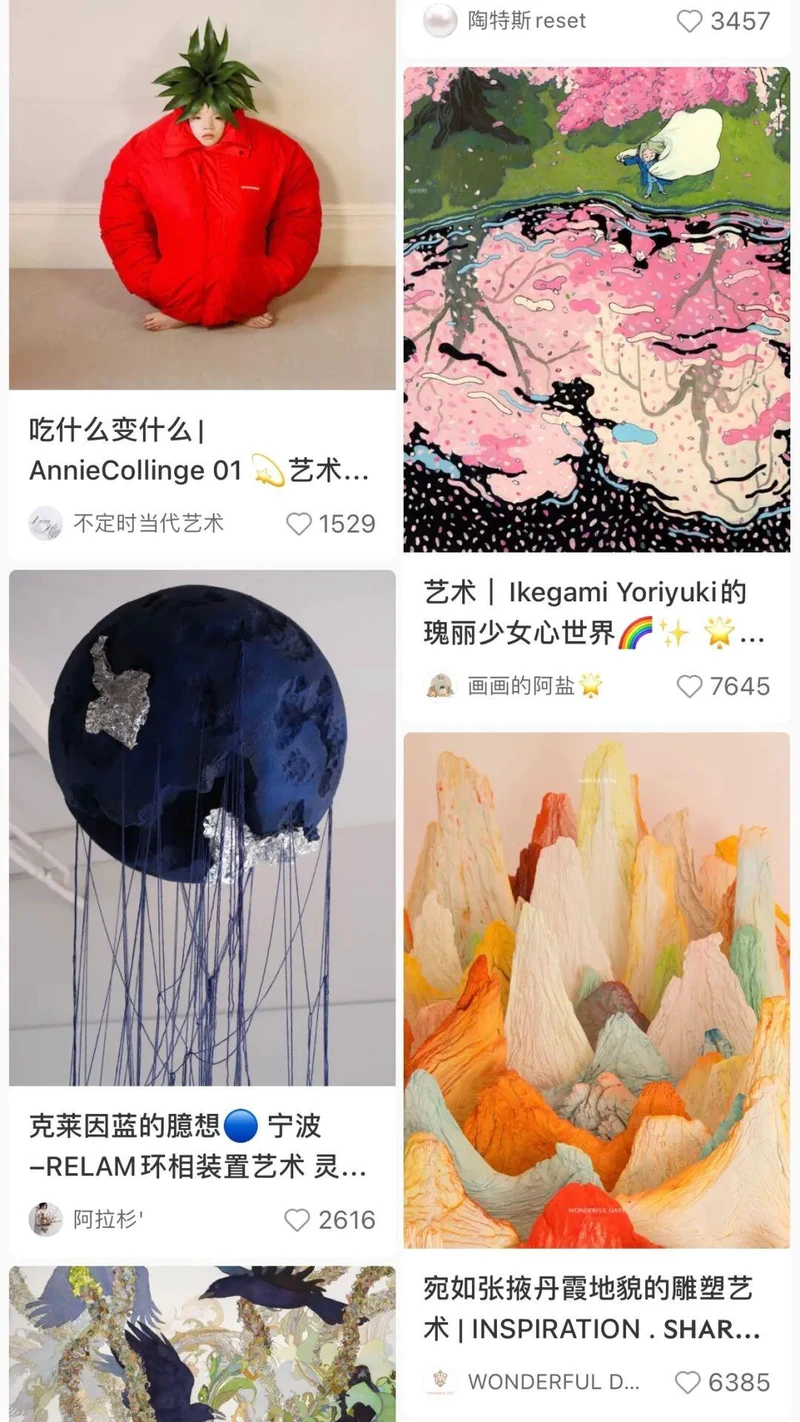Open author 陶特斯 reset profile
800x1422 pixels.
505,21
